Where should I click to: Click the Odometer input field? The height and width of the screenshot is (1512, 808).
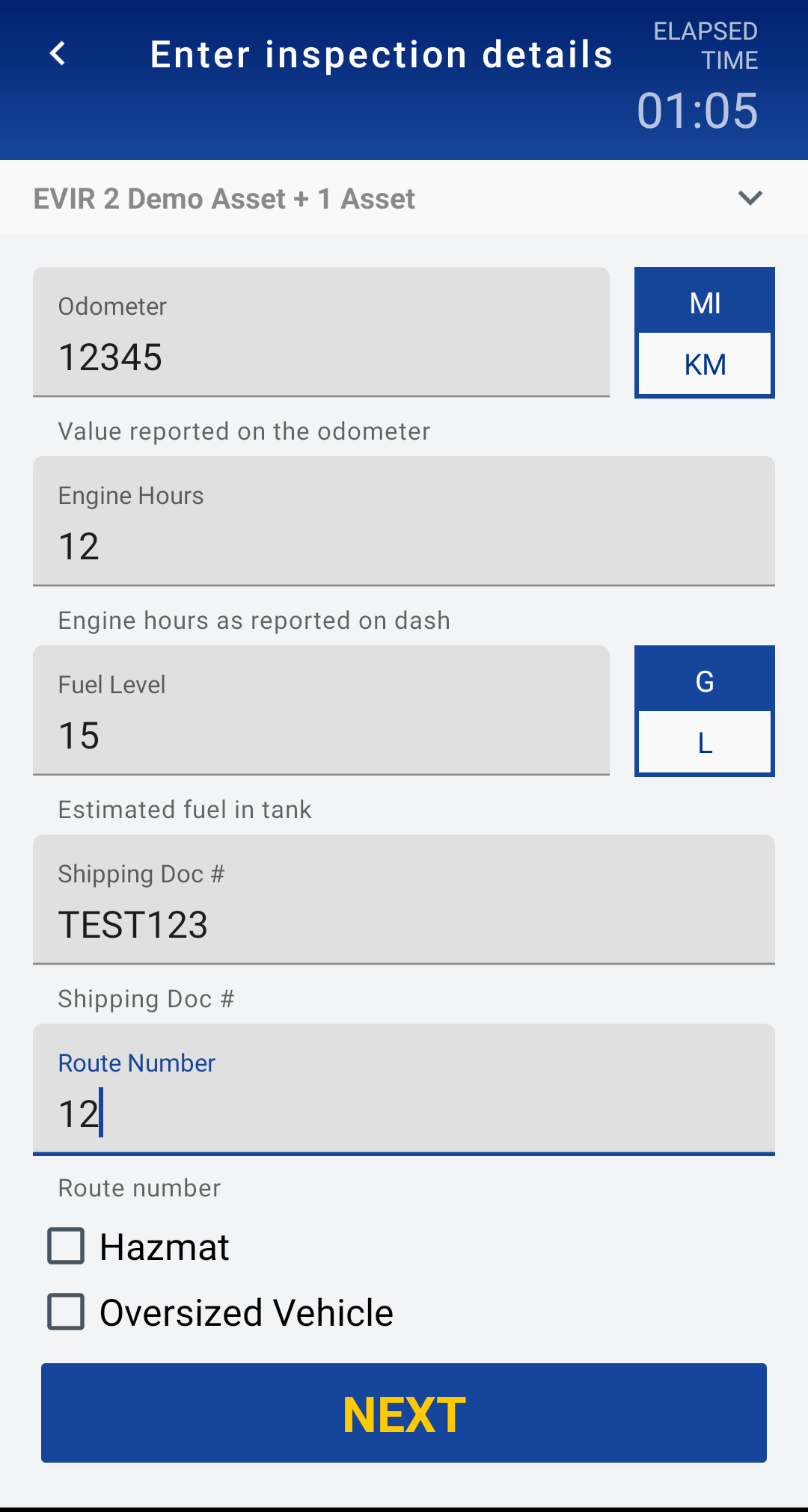(x=322, y=332)
